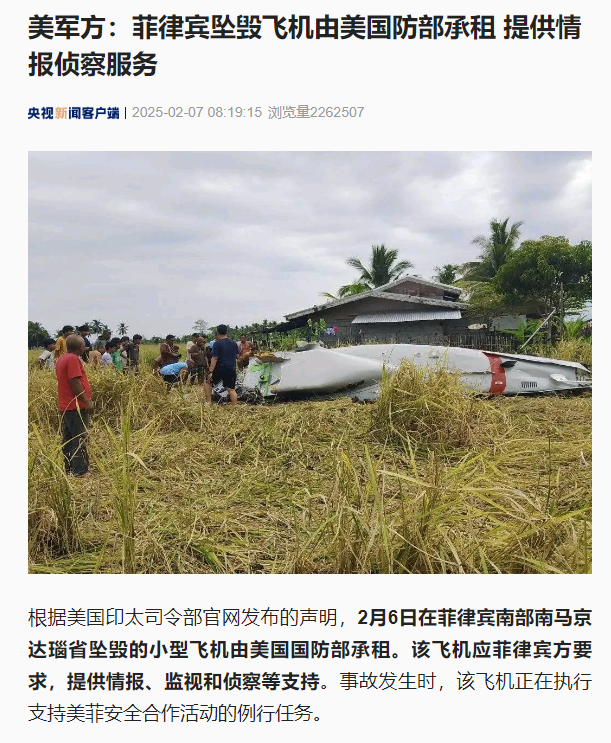Open the crashed aircraft photo full screen
This screenshot has height=743, width=611.
pos(309,362)
